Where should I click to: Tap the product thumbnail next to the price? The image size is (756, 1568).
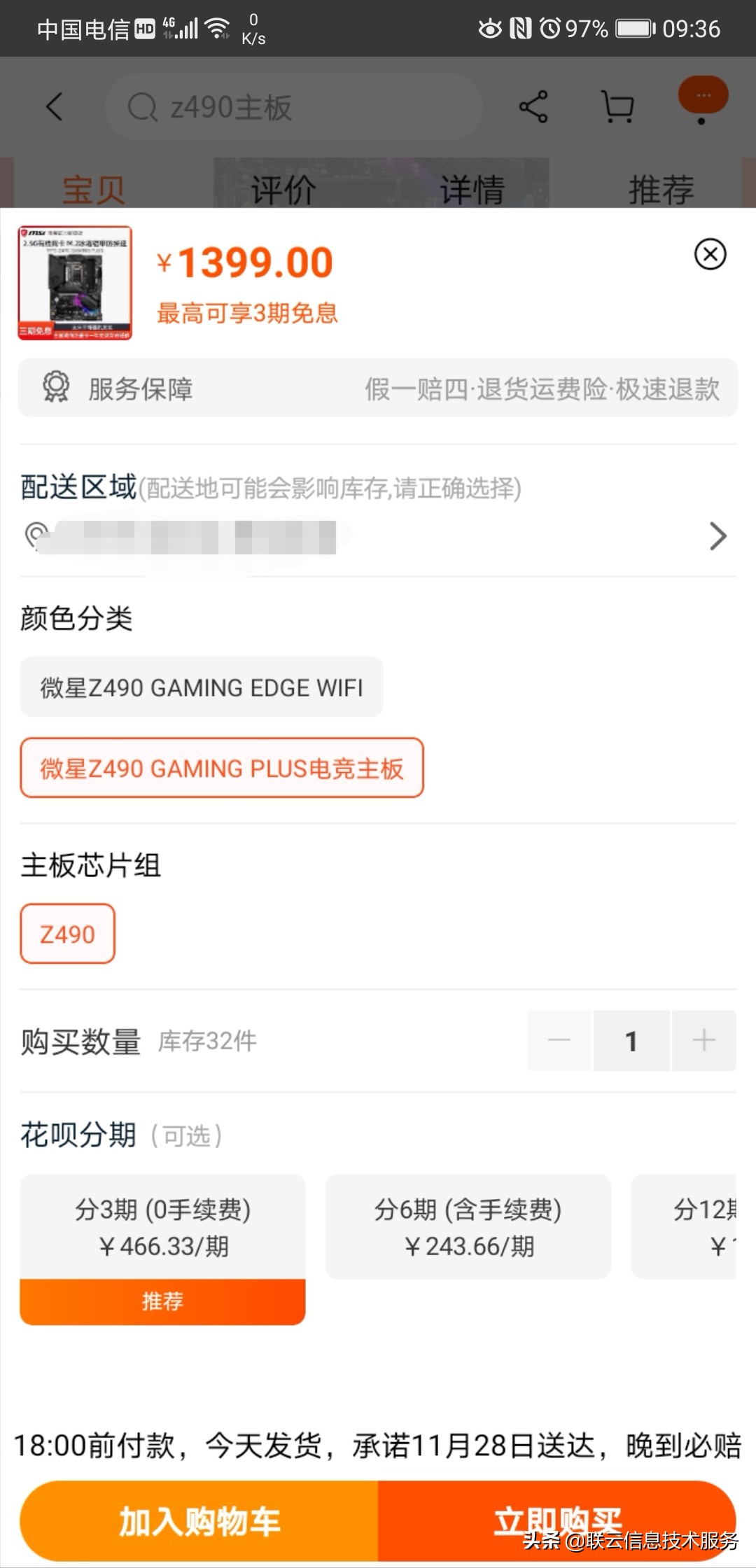tap(75, 280)
